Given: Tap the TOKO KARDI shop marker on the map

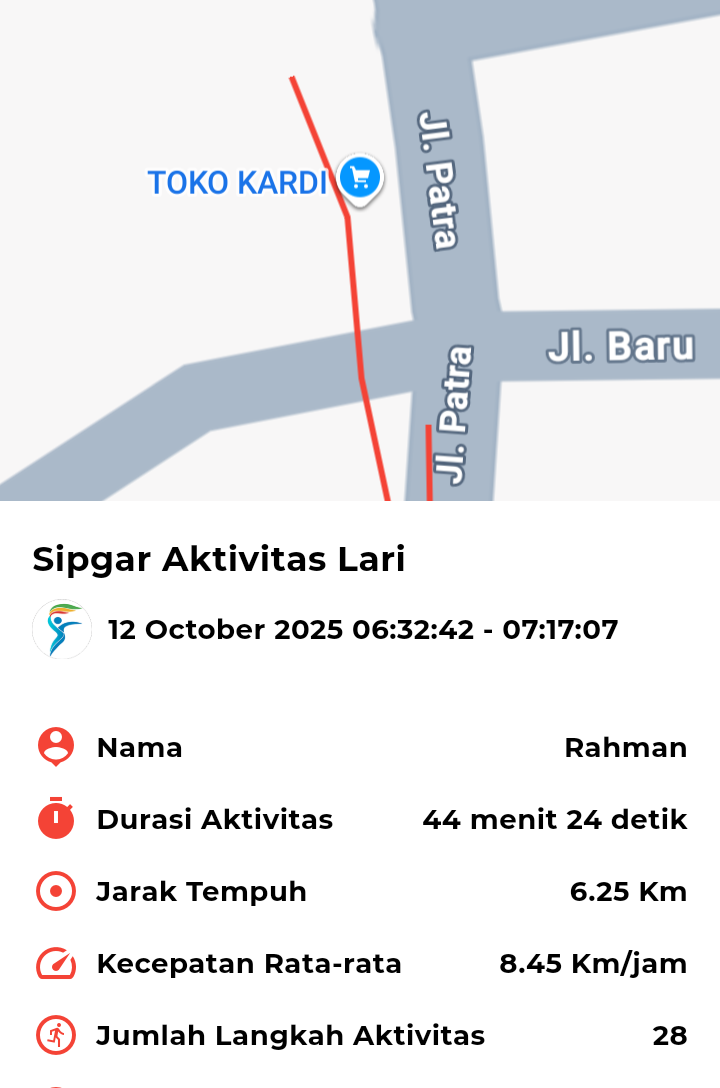Looking at the screenshot, I should point(360,179).
